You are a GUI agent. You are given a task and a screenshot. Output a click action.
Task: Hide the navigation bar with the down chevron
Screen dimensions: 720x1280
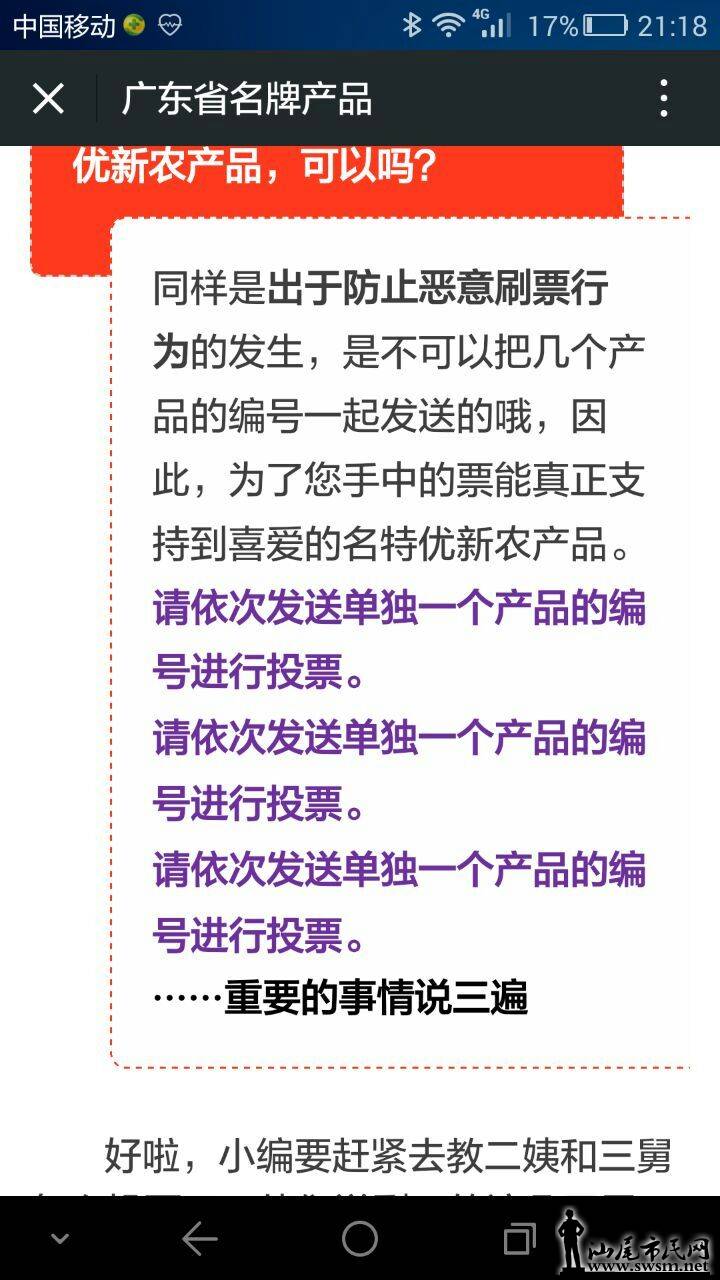tap(60, 1239)
